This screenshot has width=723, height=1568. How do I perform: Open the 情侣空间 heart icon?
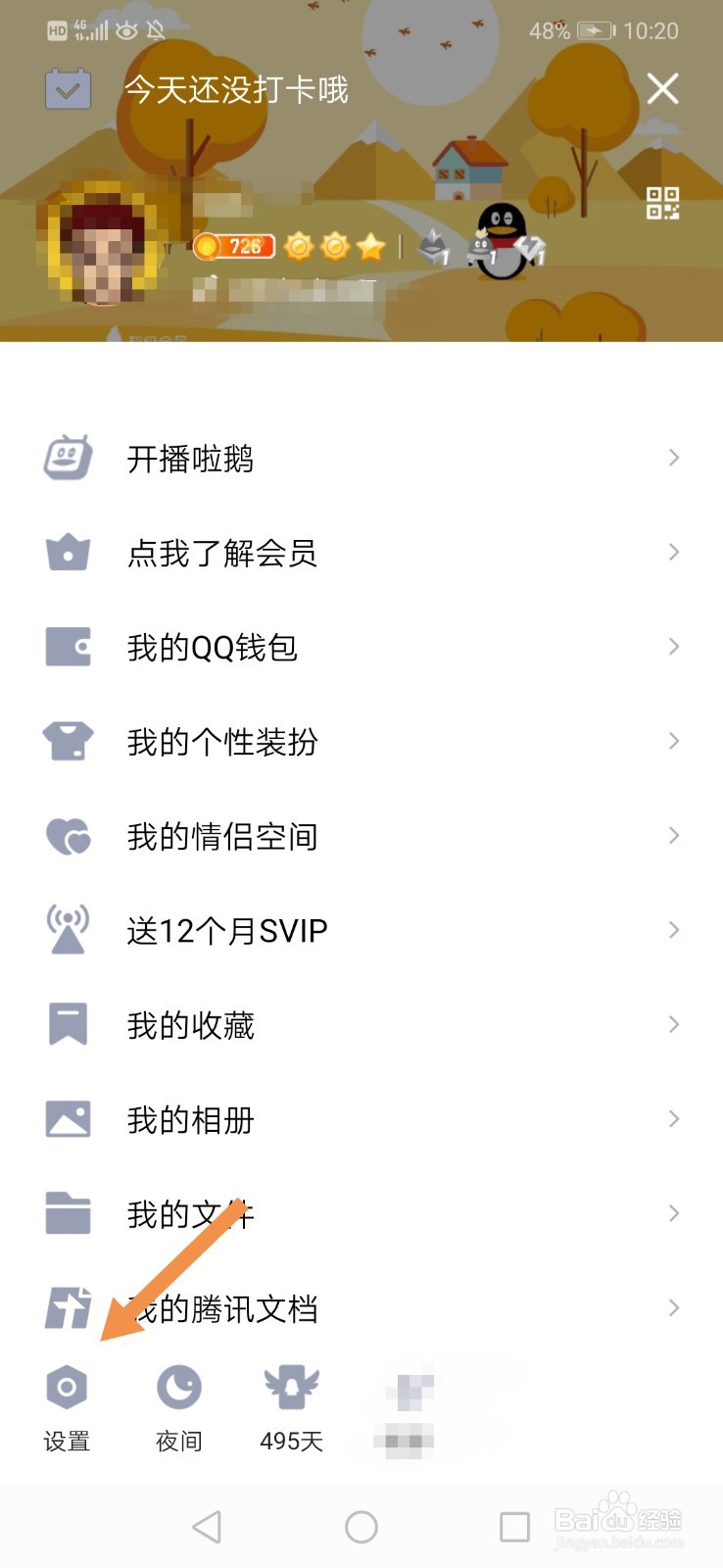(x=67, y=835)
